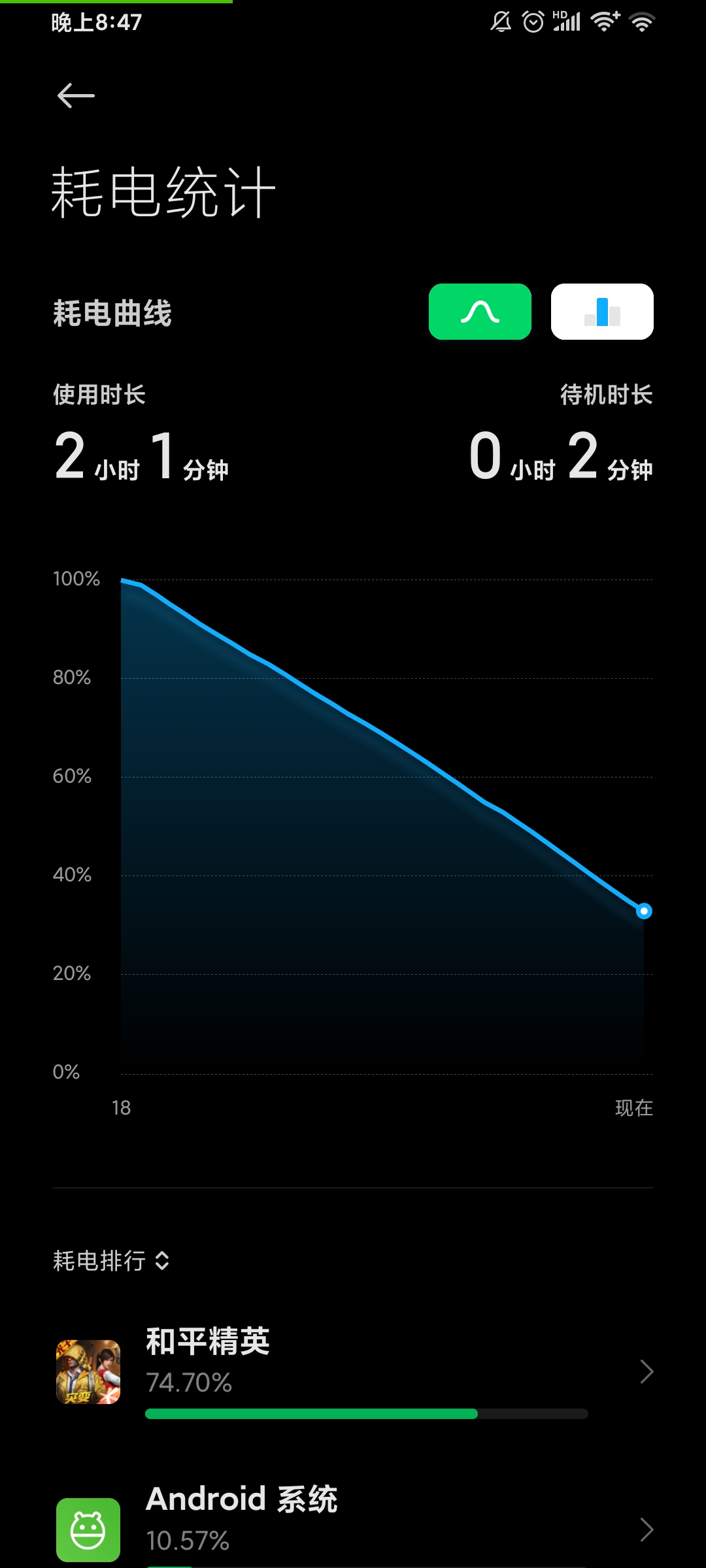706x1568 pixels.
Task: Open Android 系统 power usage details
Action: 353,1522
